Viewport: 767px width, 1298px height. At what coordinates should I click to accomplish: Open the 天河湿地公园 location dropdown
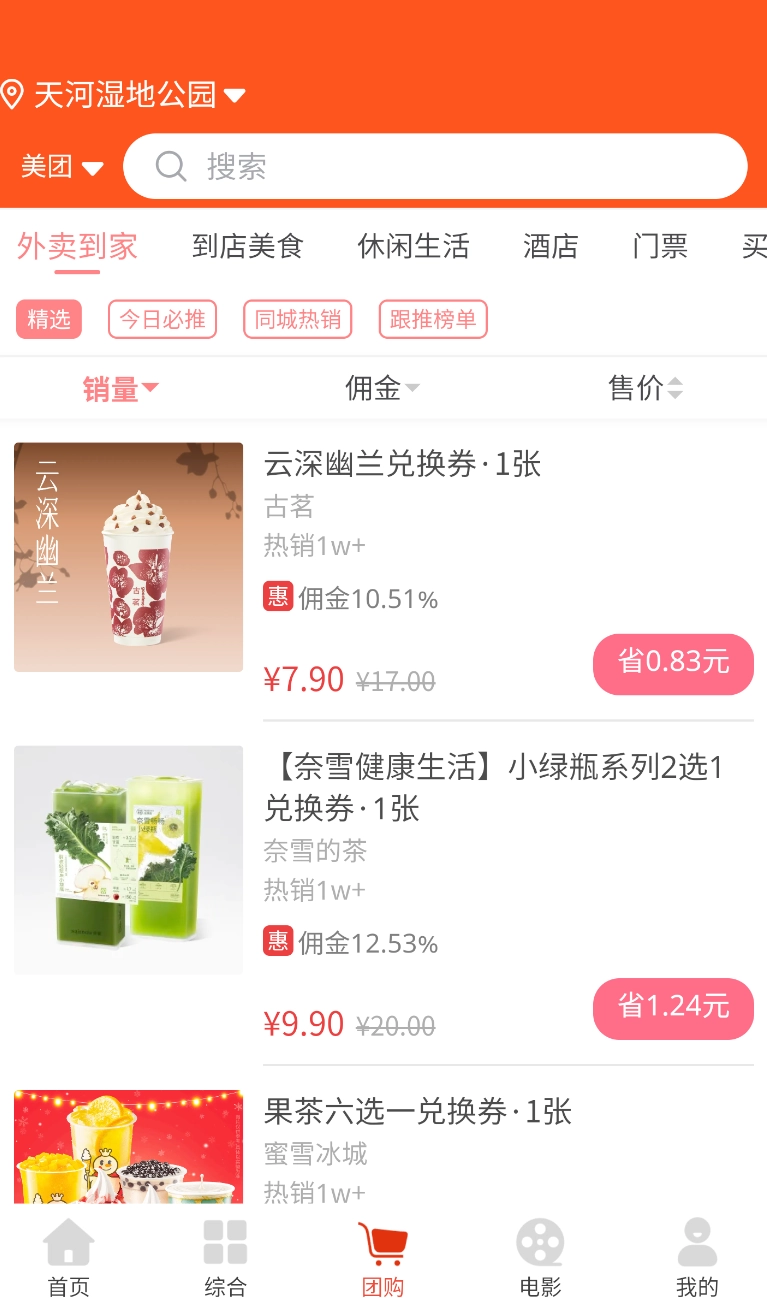(x=125, y=94)
